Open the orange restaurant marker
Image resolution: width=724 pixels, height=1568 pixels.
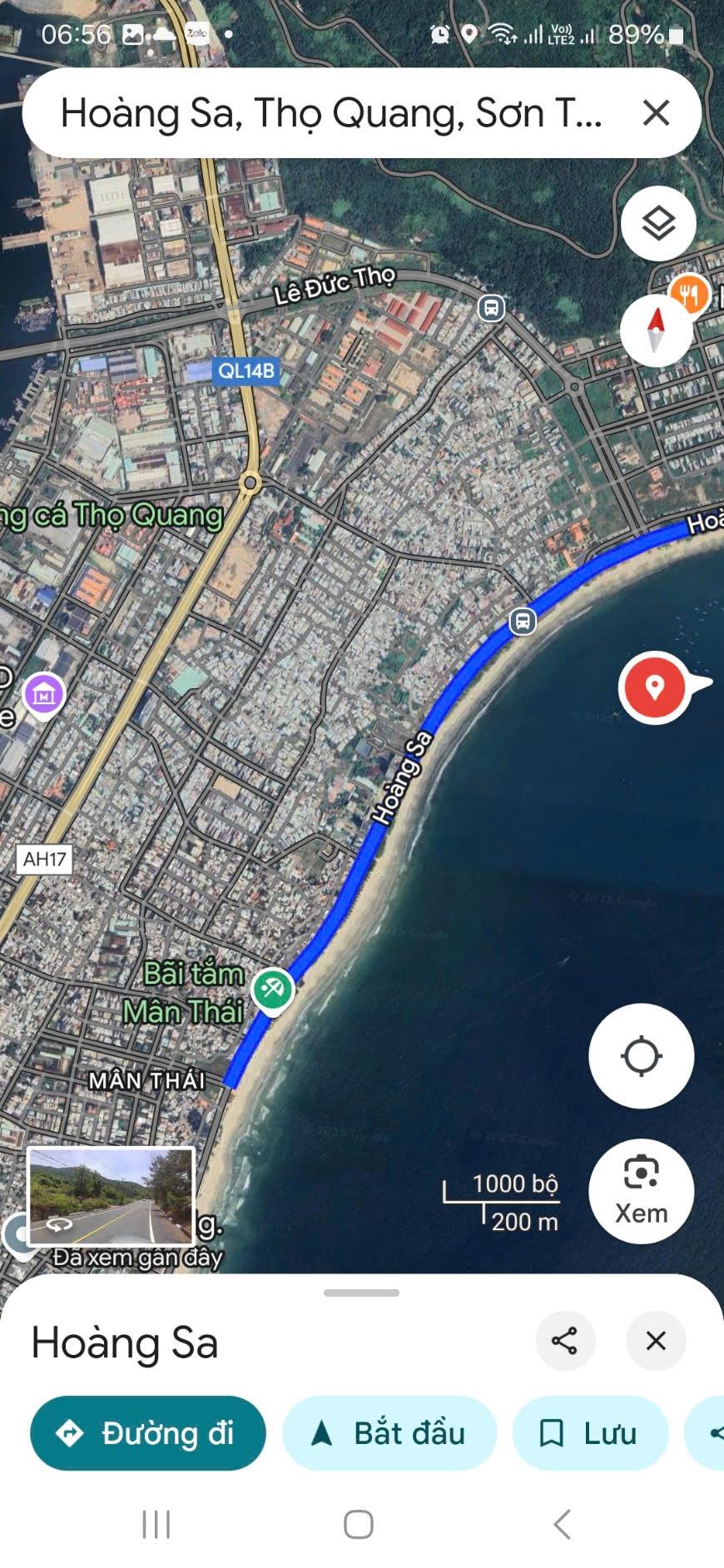point(690,293)
